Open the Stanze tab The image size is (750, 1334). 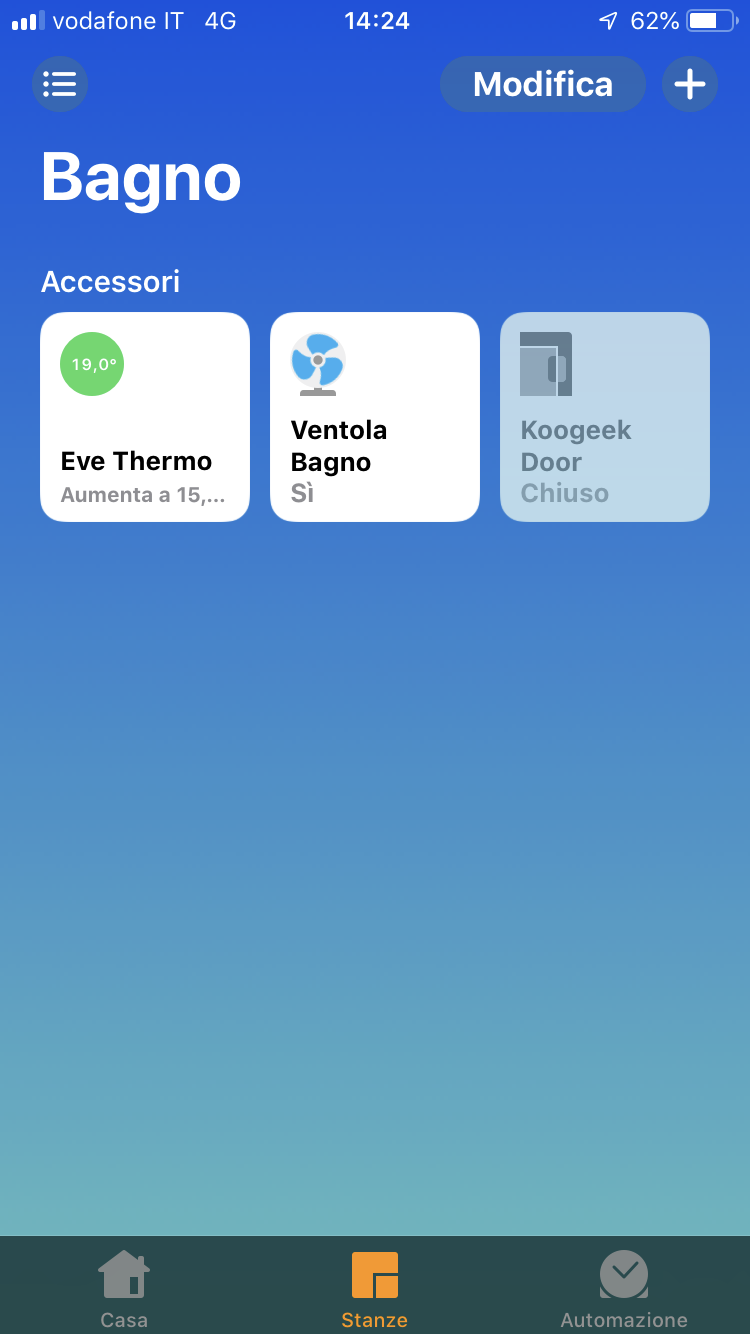tap(375, 1288)
